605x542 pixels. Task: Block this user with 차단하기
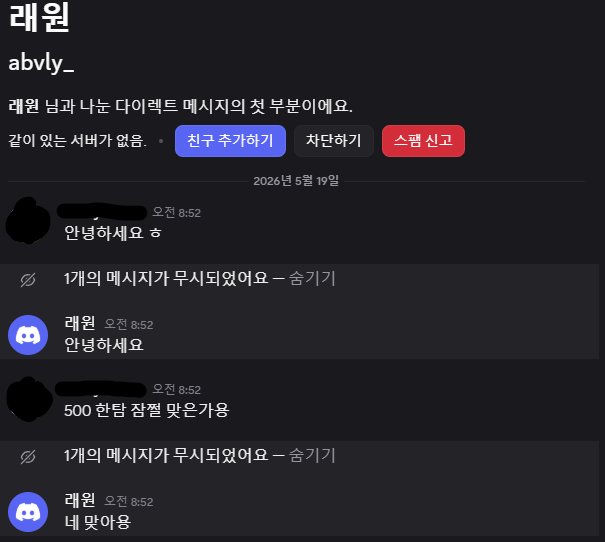coord(334,141)
